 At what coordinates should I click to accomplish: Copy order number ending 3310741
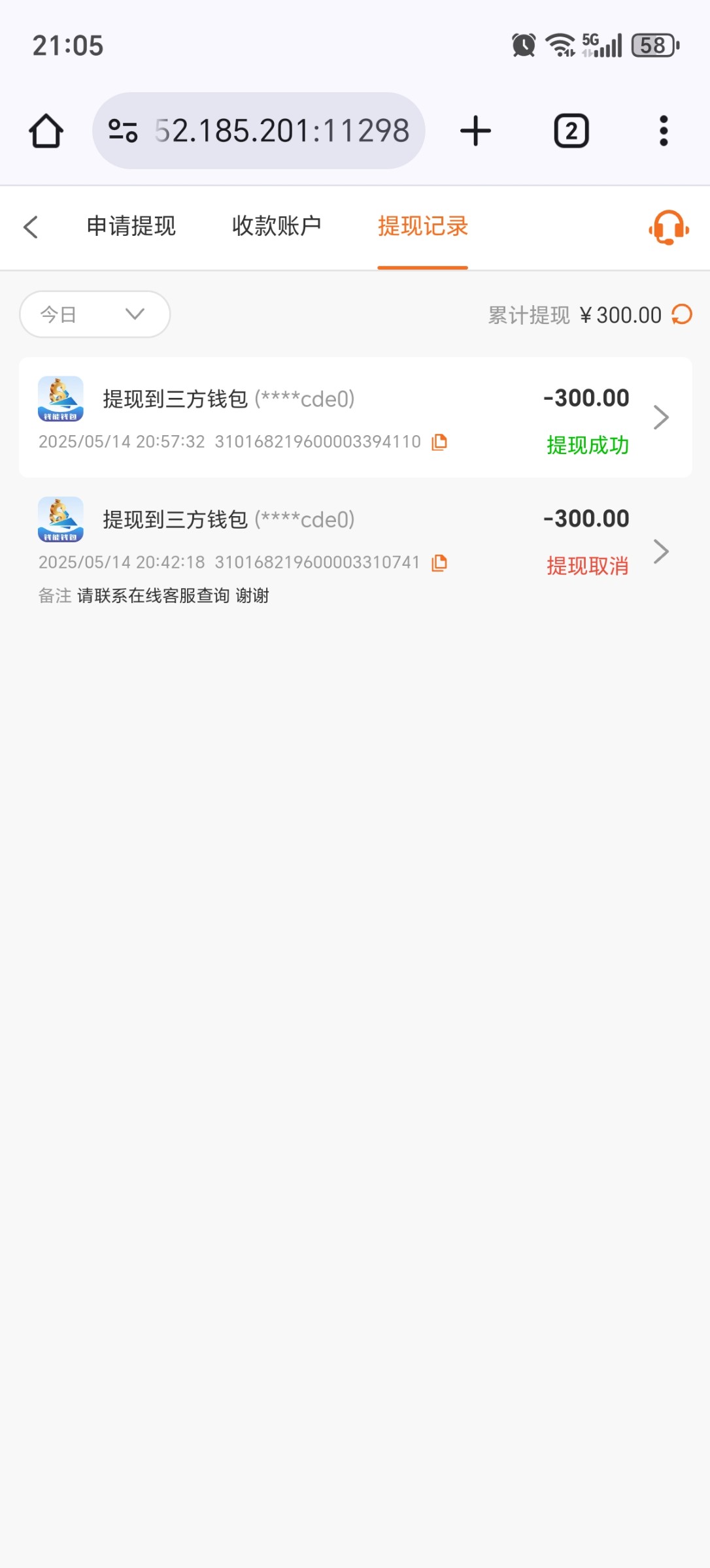click(439, 563)
